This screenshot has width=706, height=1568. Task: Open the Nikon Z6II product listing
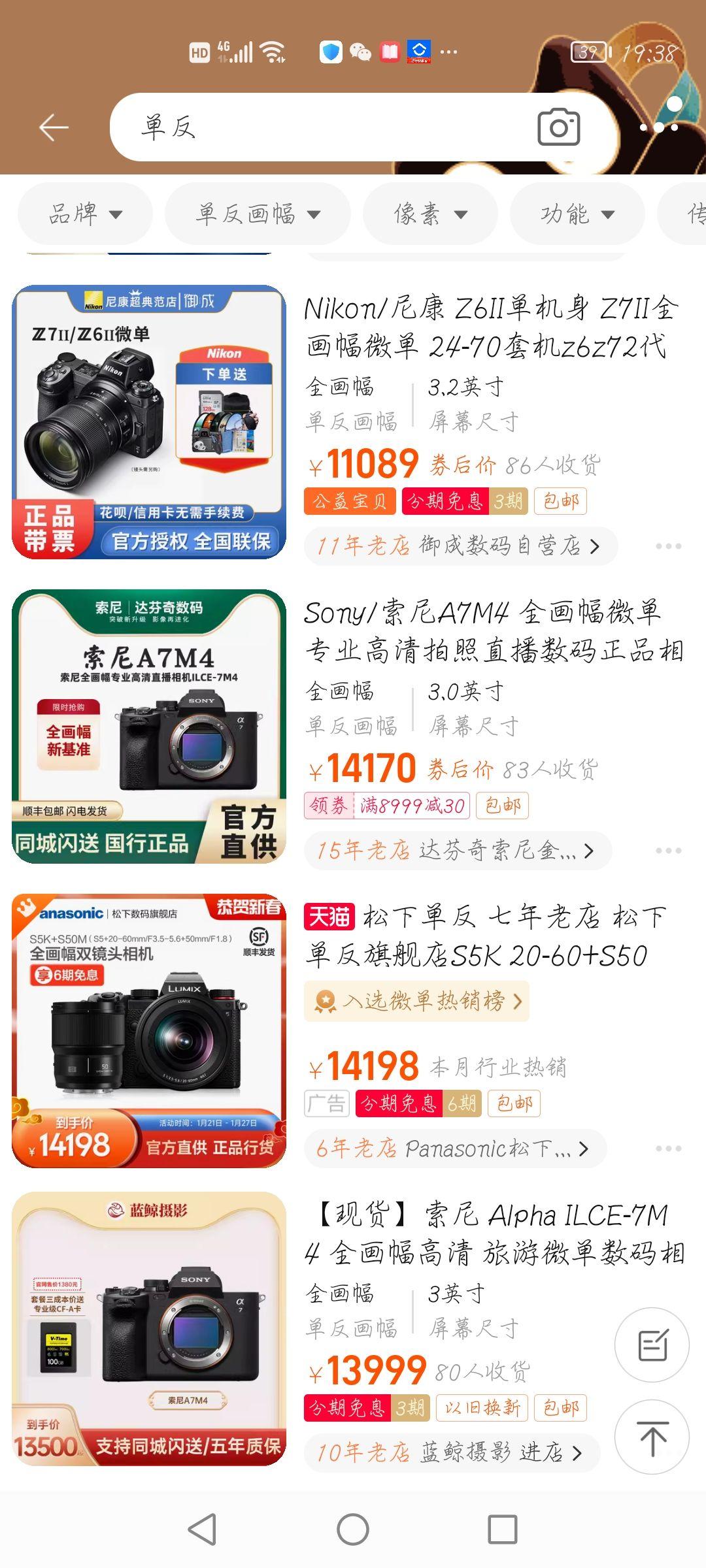tap(490, 327)
